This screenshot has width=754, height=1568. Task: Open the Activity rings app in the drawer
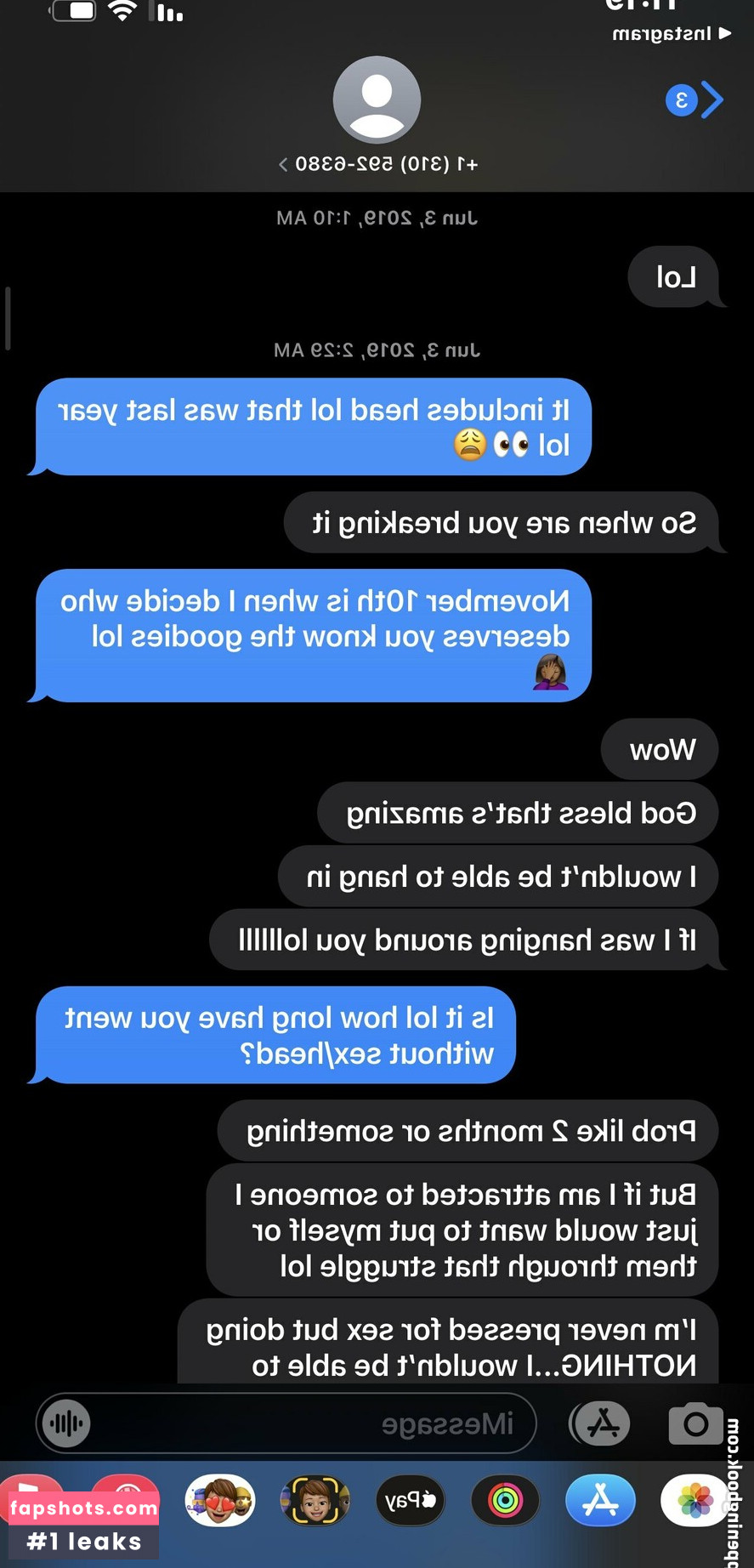pyautogui.click(x=505, y=1502)
